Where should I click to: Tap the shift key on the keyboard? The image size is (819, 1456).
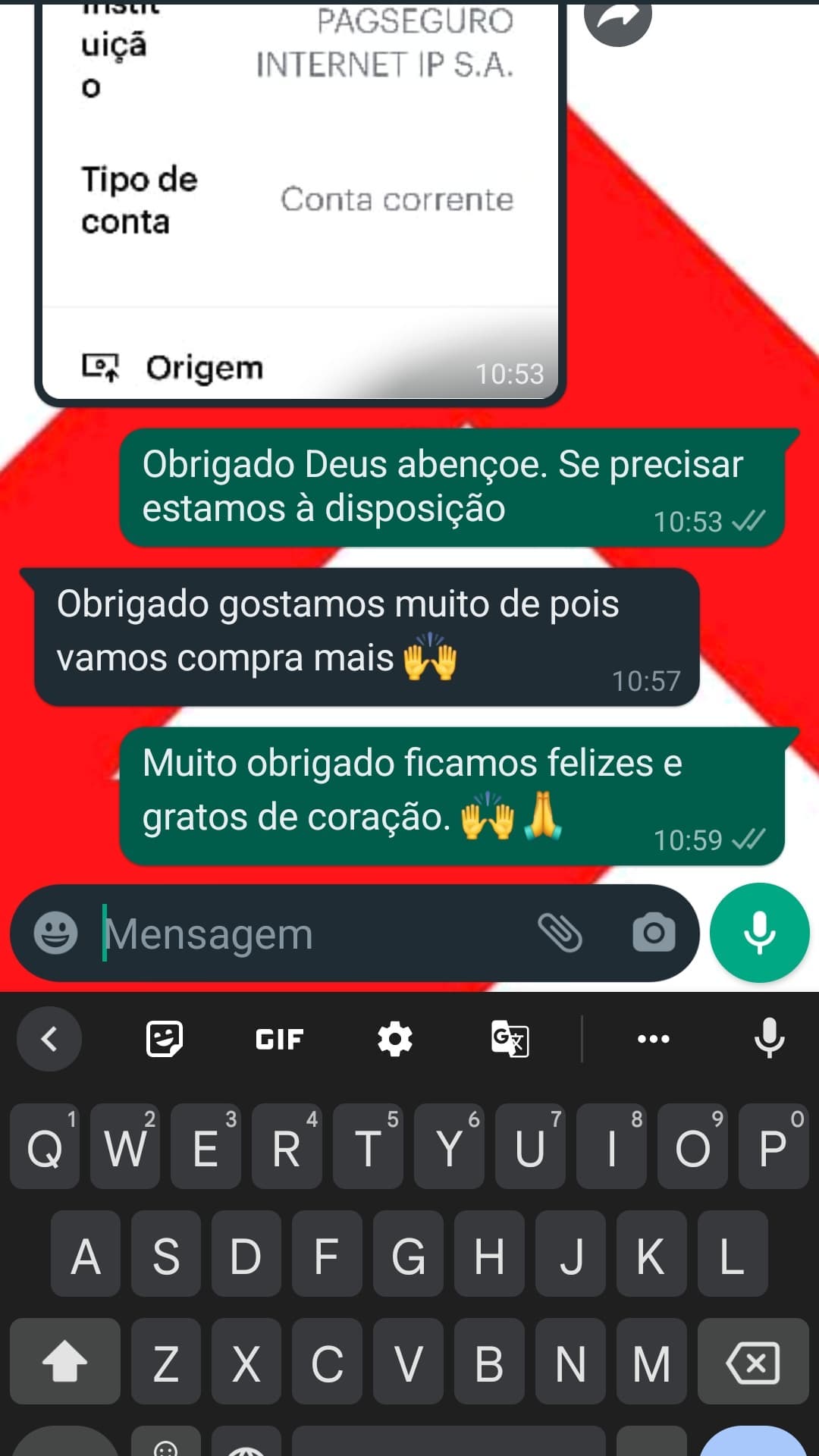pos(65,1363)
